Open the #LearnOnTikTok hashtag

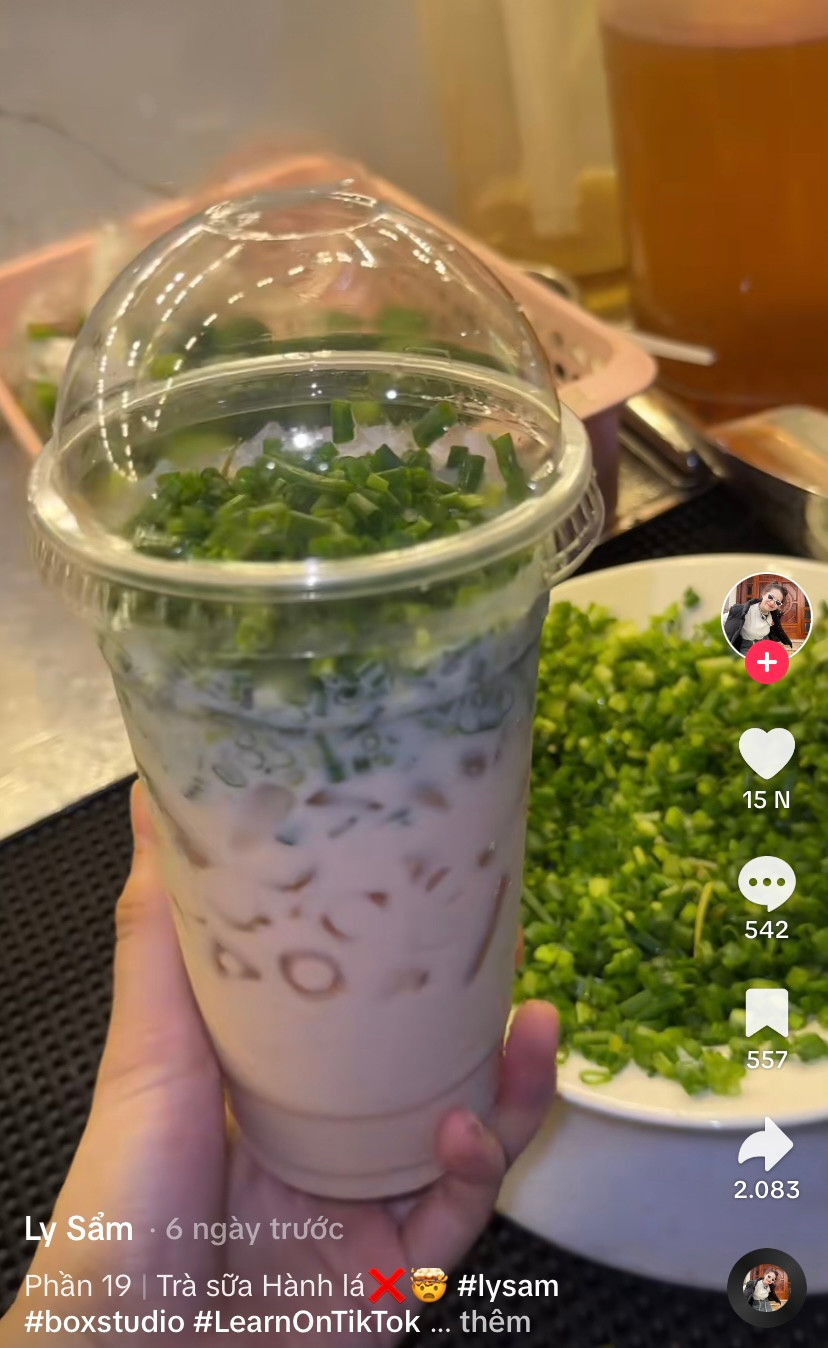pyautogui.click(x=307, y=1322)
